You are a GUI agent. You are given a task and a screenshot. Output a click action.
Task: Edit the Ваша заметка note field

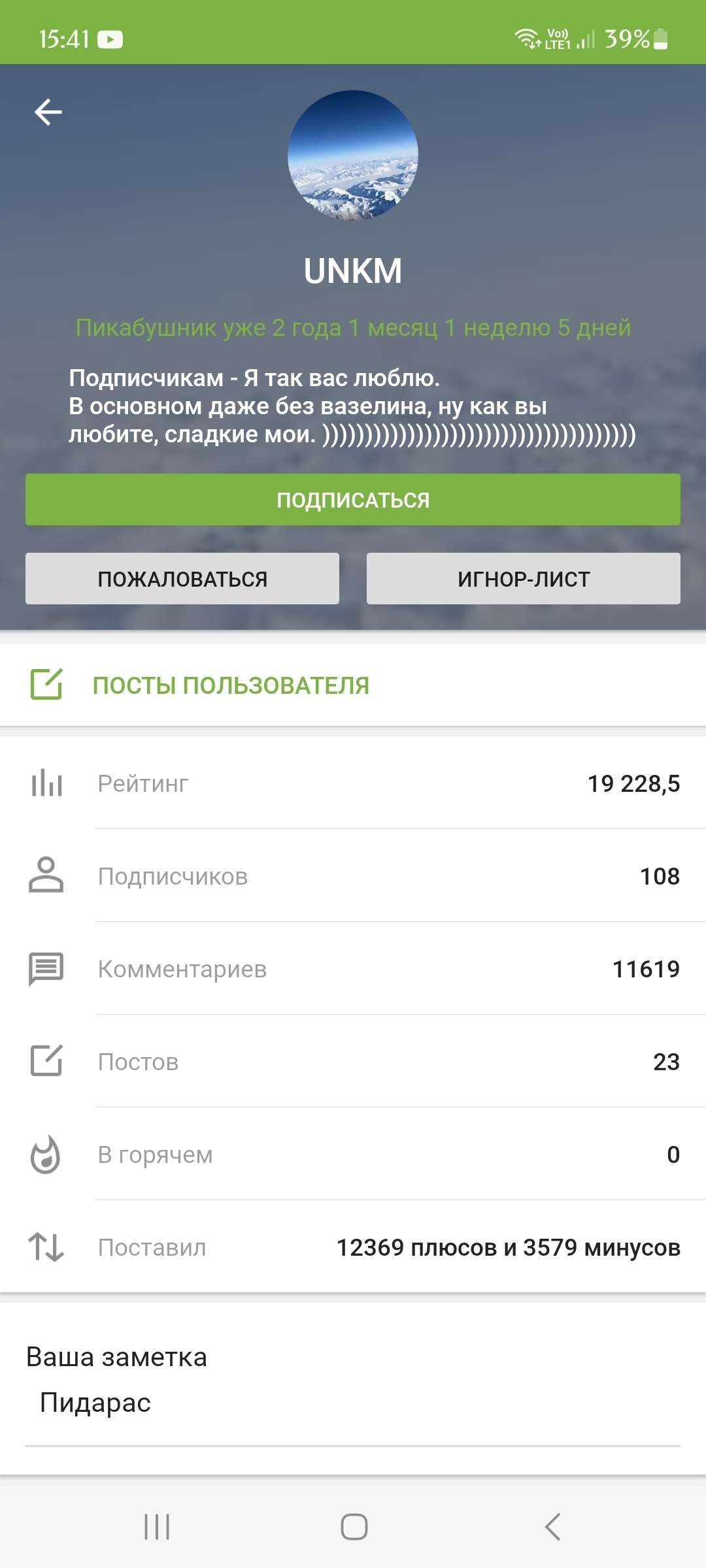(x=353, y=1403)
